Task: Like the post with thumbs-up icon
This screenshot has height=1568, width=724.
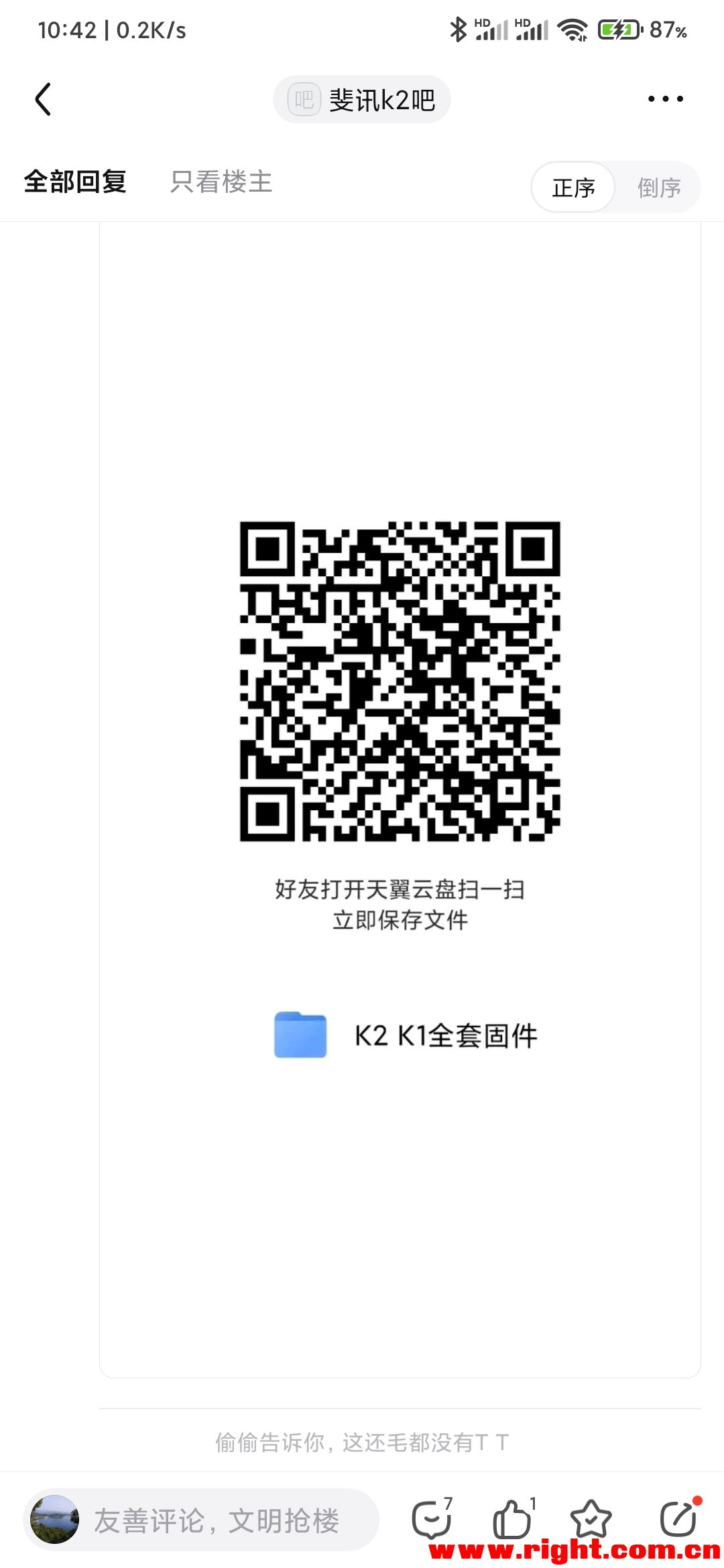Action: [x=513, y=1518]
